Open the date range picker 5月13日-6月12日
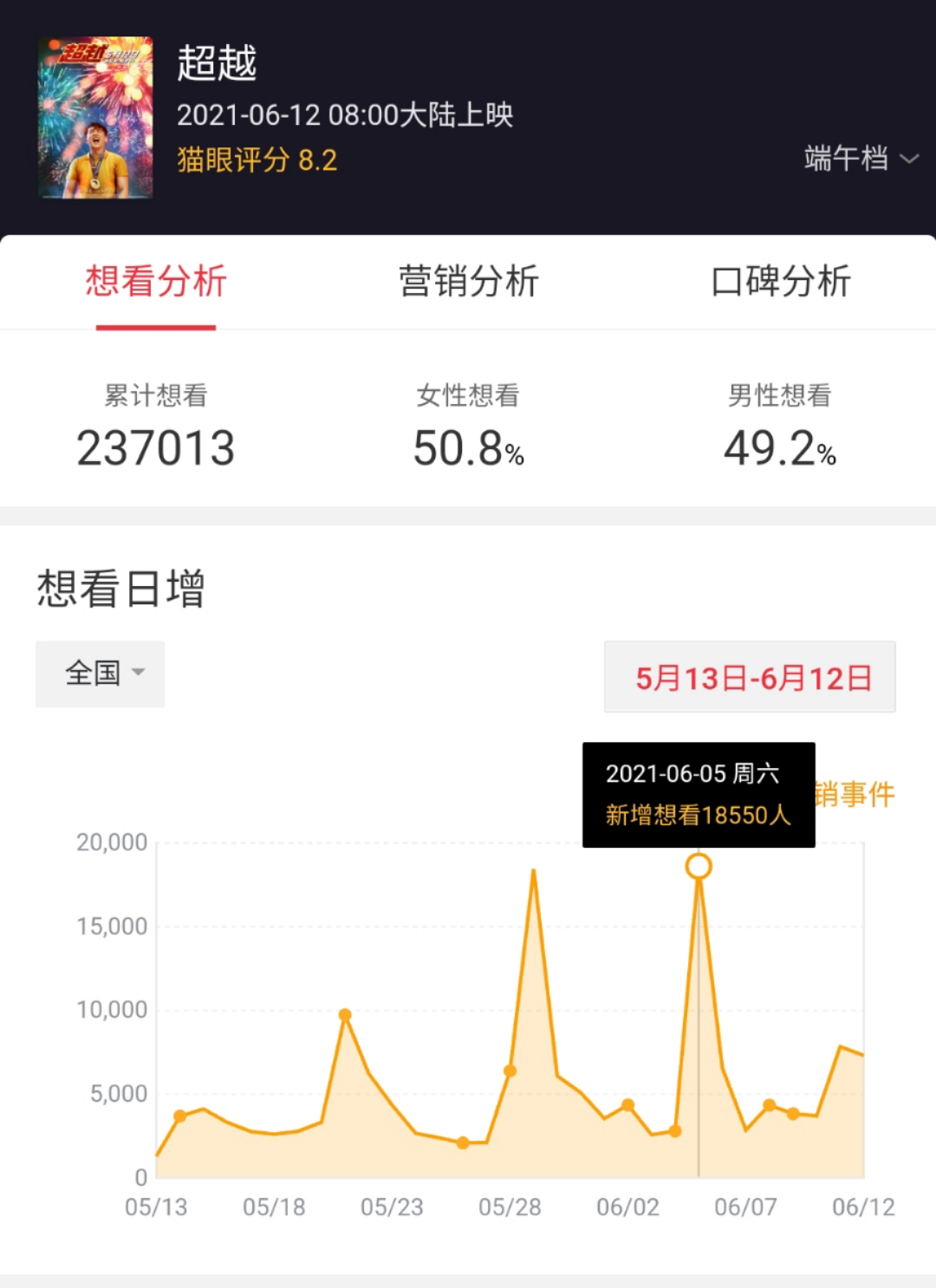Viewport: 936px width, 1288px height. pos(749,677)
